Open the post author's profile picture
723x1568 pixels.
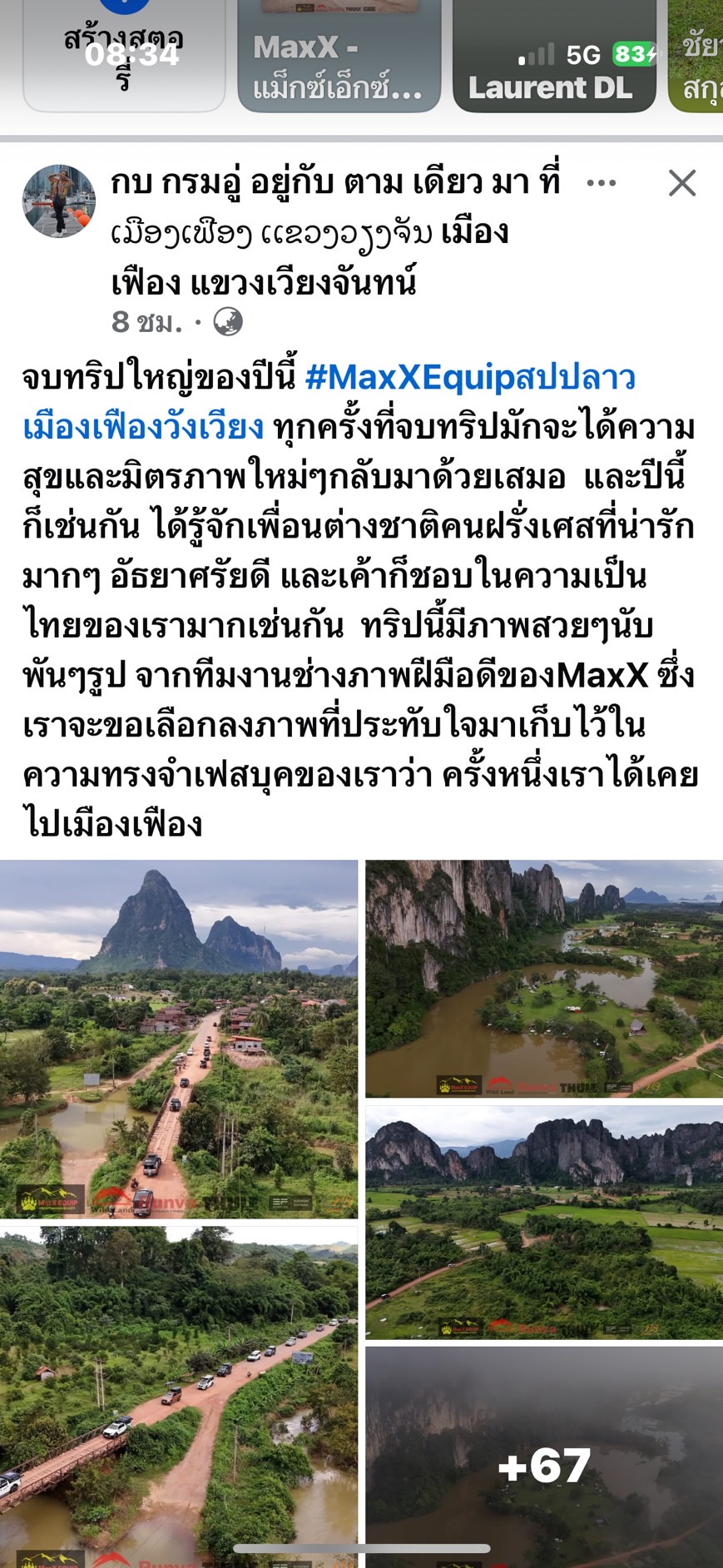[x=58, y=201]
